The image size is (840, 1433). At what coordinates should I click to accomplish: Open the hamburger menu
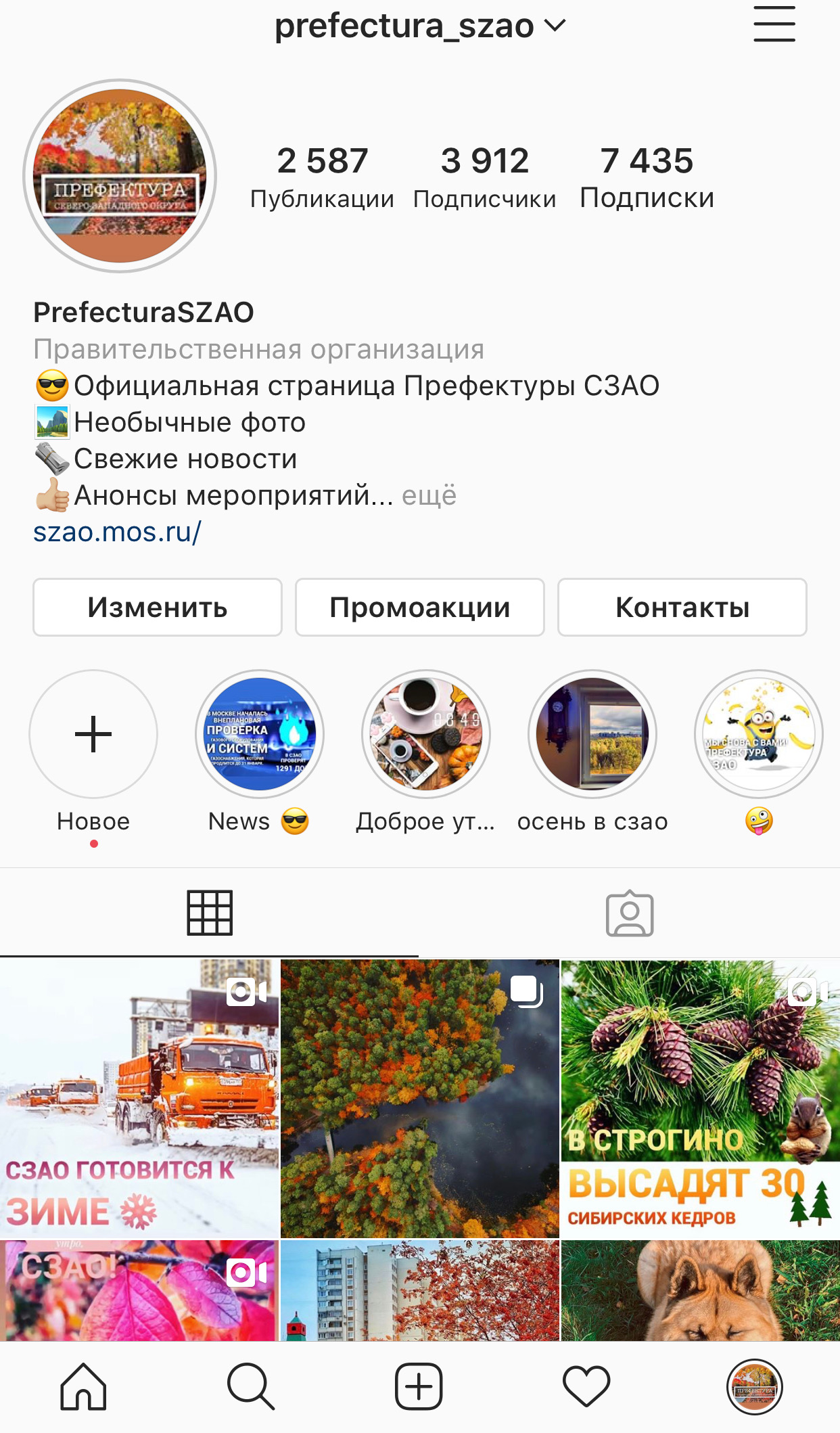[x=774, y=25]
